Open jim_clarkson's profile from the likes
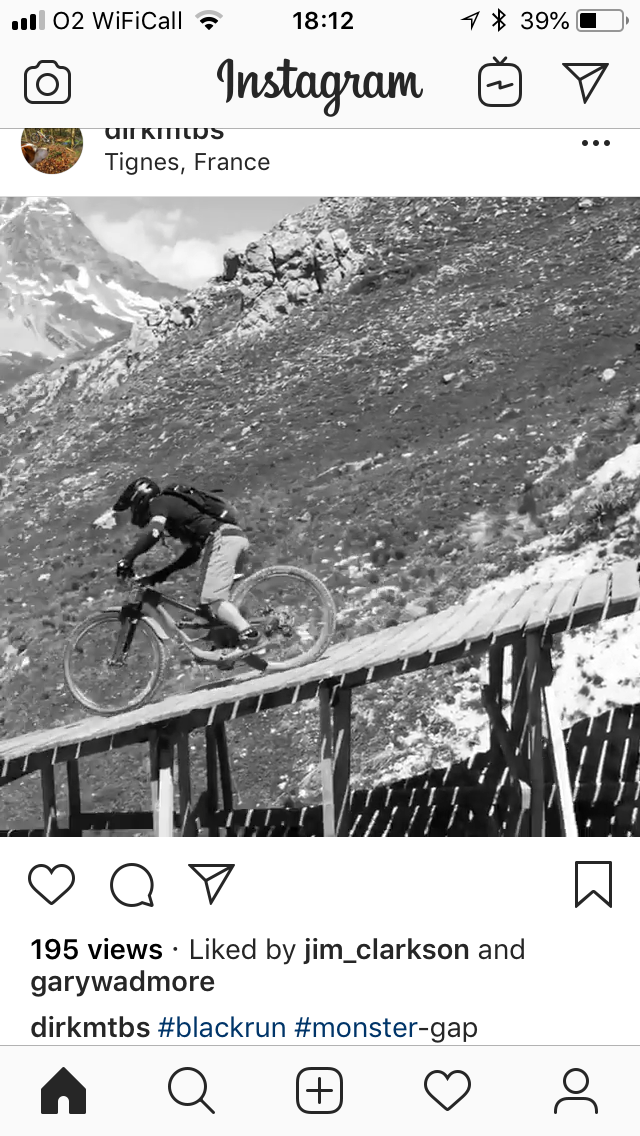Viewport: 640px width, 1136px height. pos(386,949)
